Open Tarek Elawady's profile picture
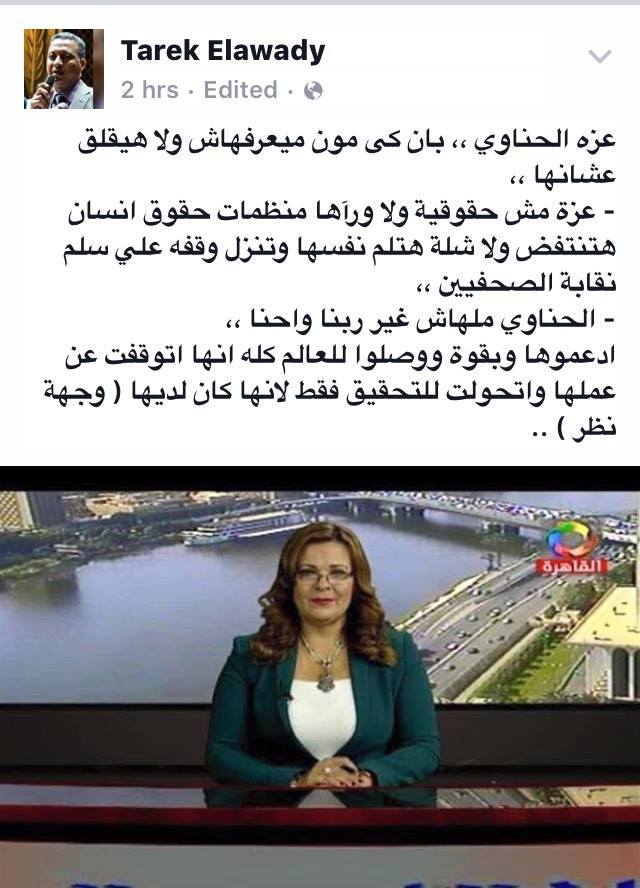The image size is (640, 888). [58, 69]
